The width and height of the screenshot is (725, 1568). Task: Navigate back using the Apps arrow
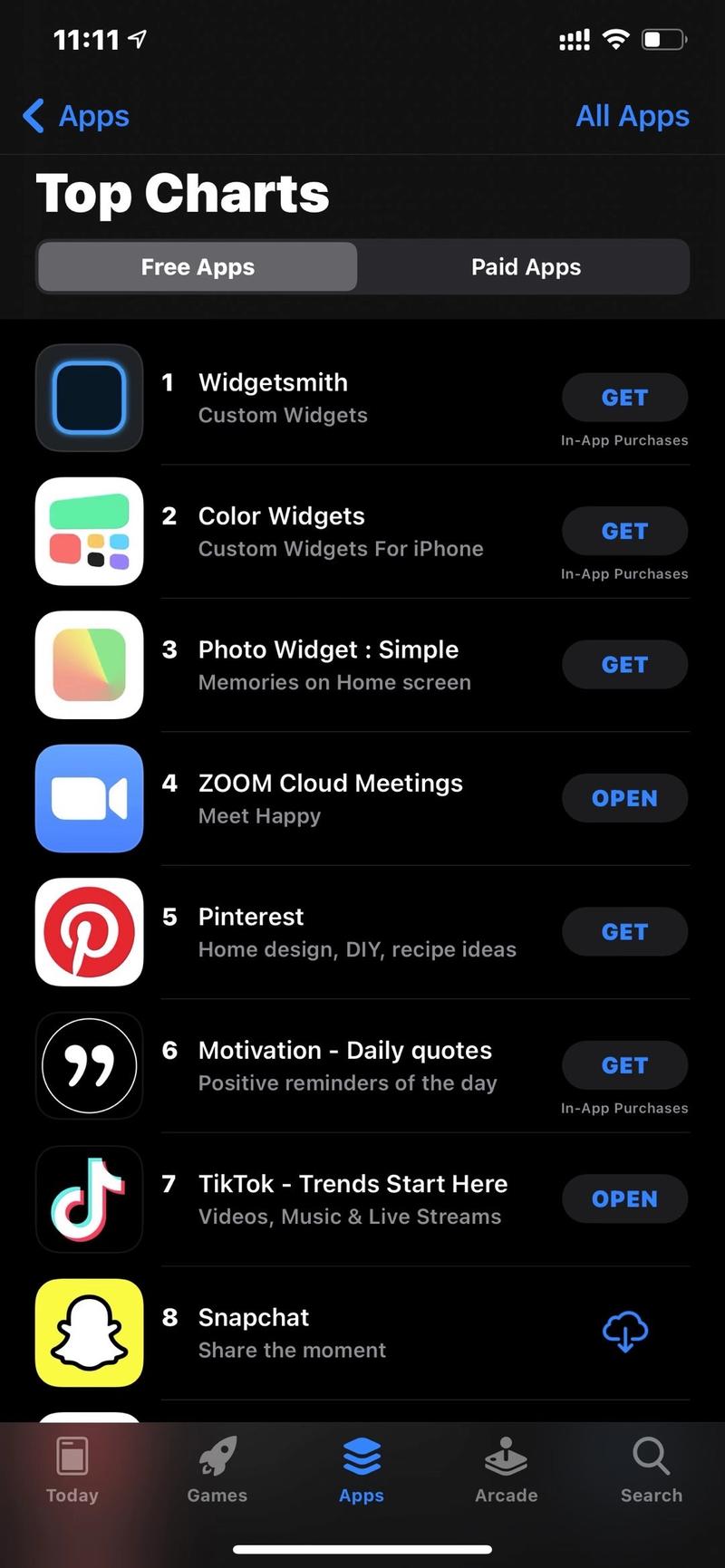point(75,116)
